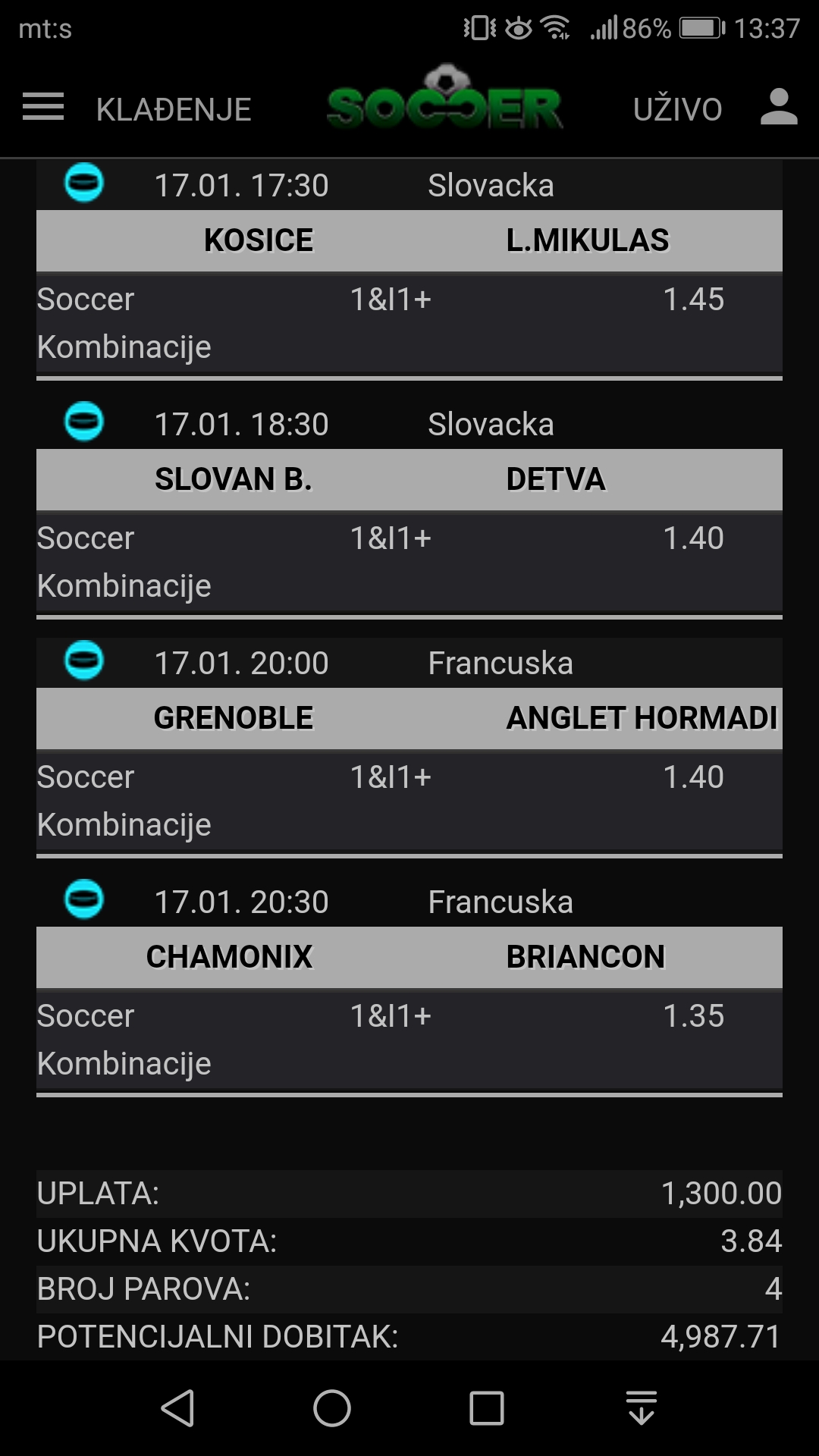Remove the GRENOBLE vs ANGLET HORMADI pick
Viewport: 819px width, 1456px height.
(84, 661)
